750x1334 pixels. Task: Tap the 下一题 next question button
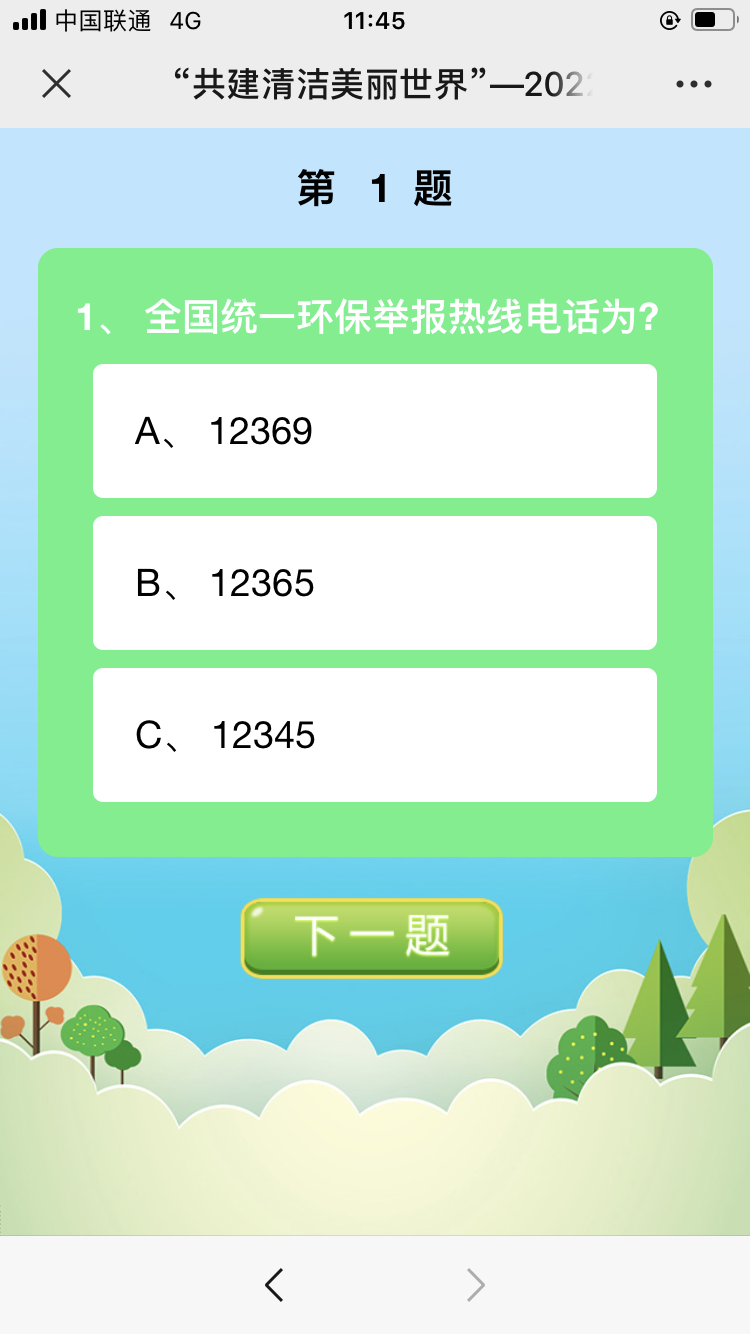click(x=371, y=937)
